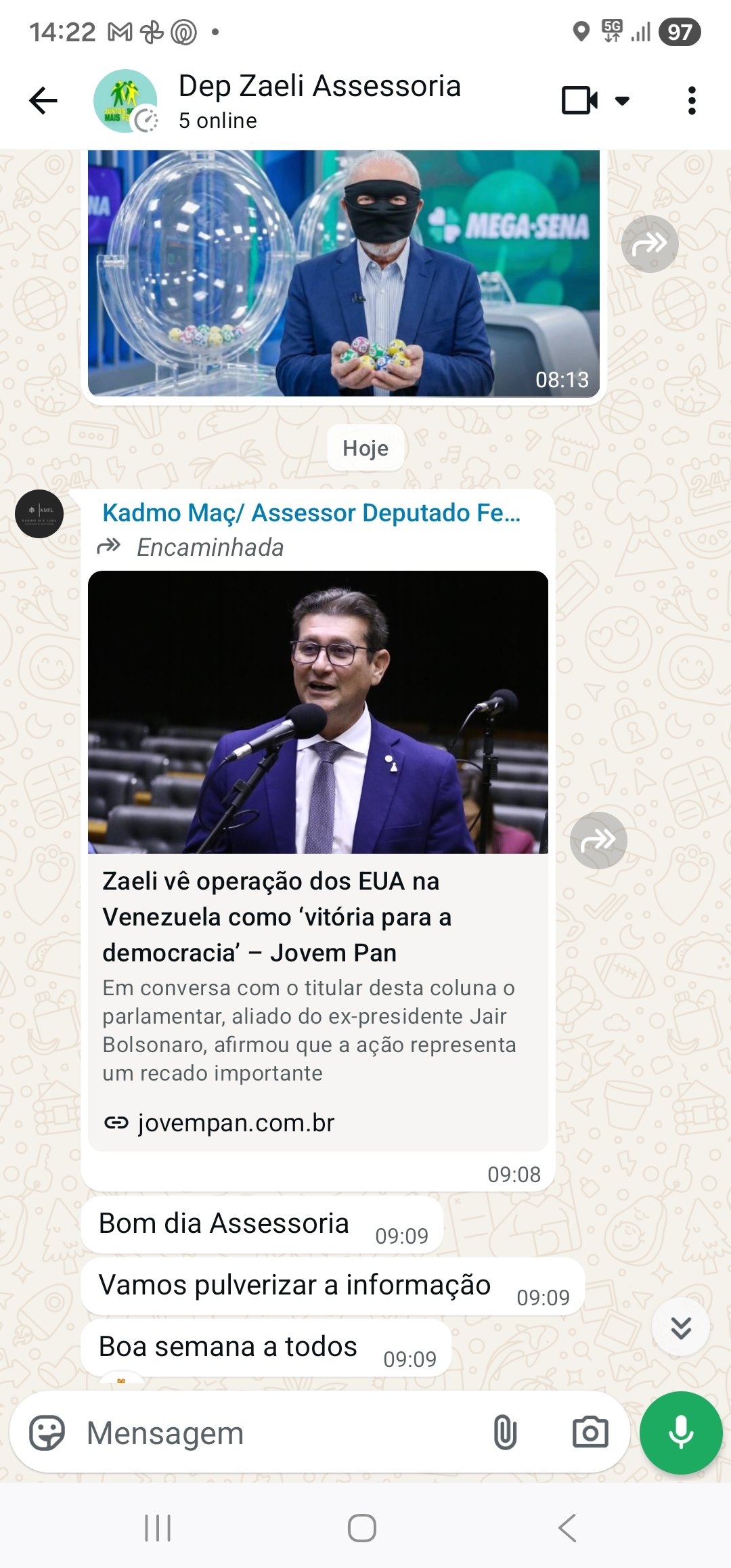View Kadmo Maç's profile picture
Image resolution: width=731 pixels, height=1568 pixels.
click(x=39, y=514)
